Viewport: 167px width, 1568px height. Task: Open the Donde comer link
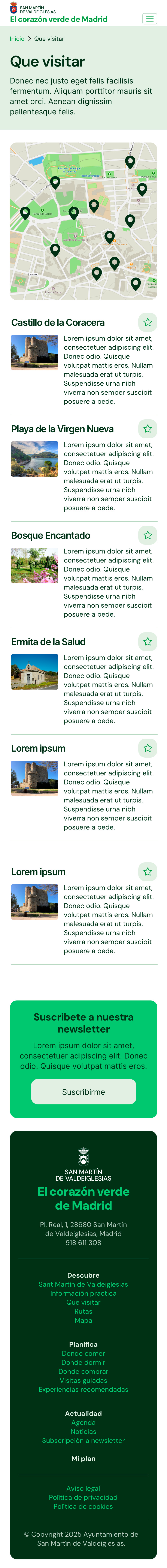point(83,1353)
